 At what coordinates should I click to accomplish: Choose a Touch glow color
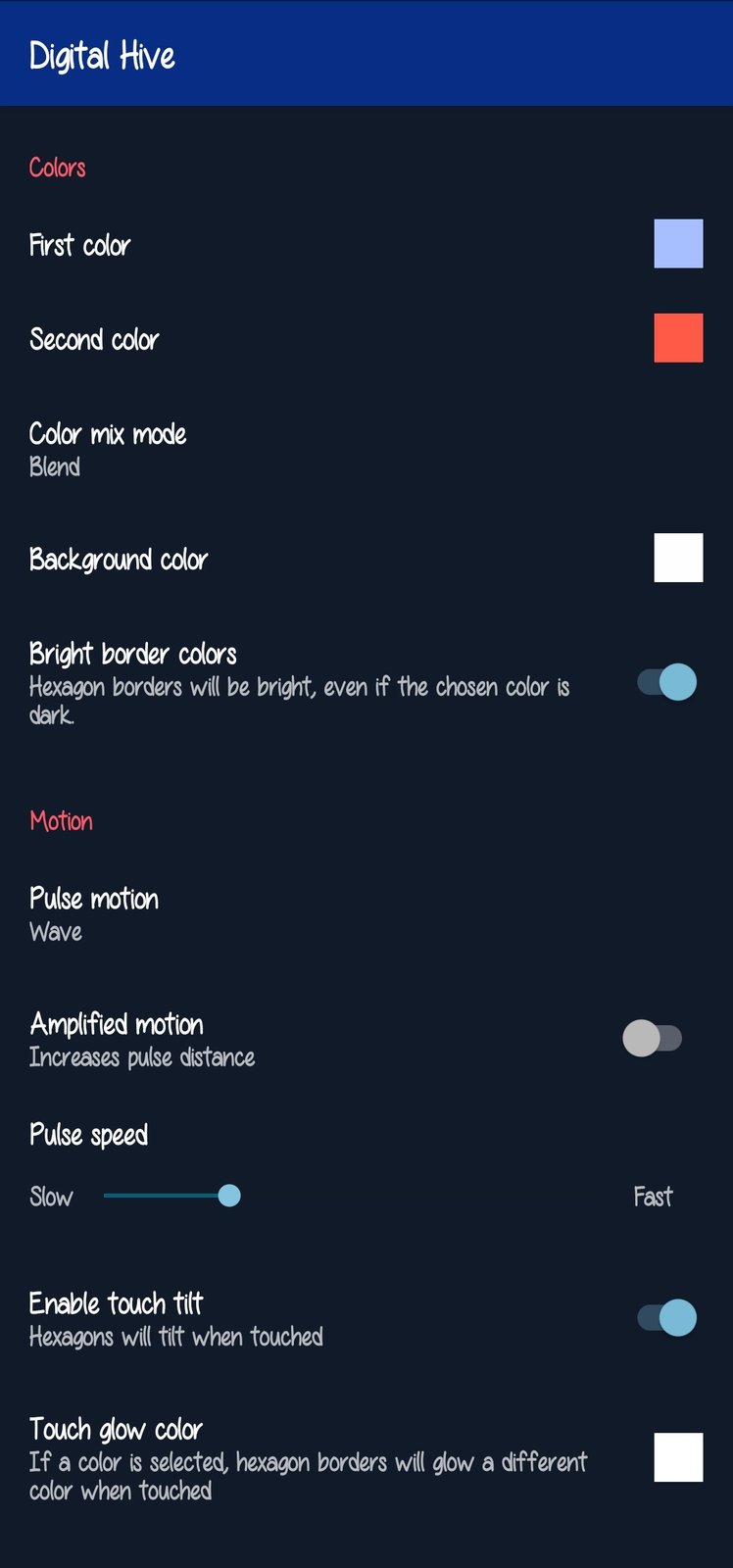(x=678, y=1457)
